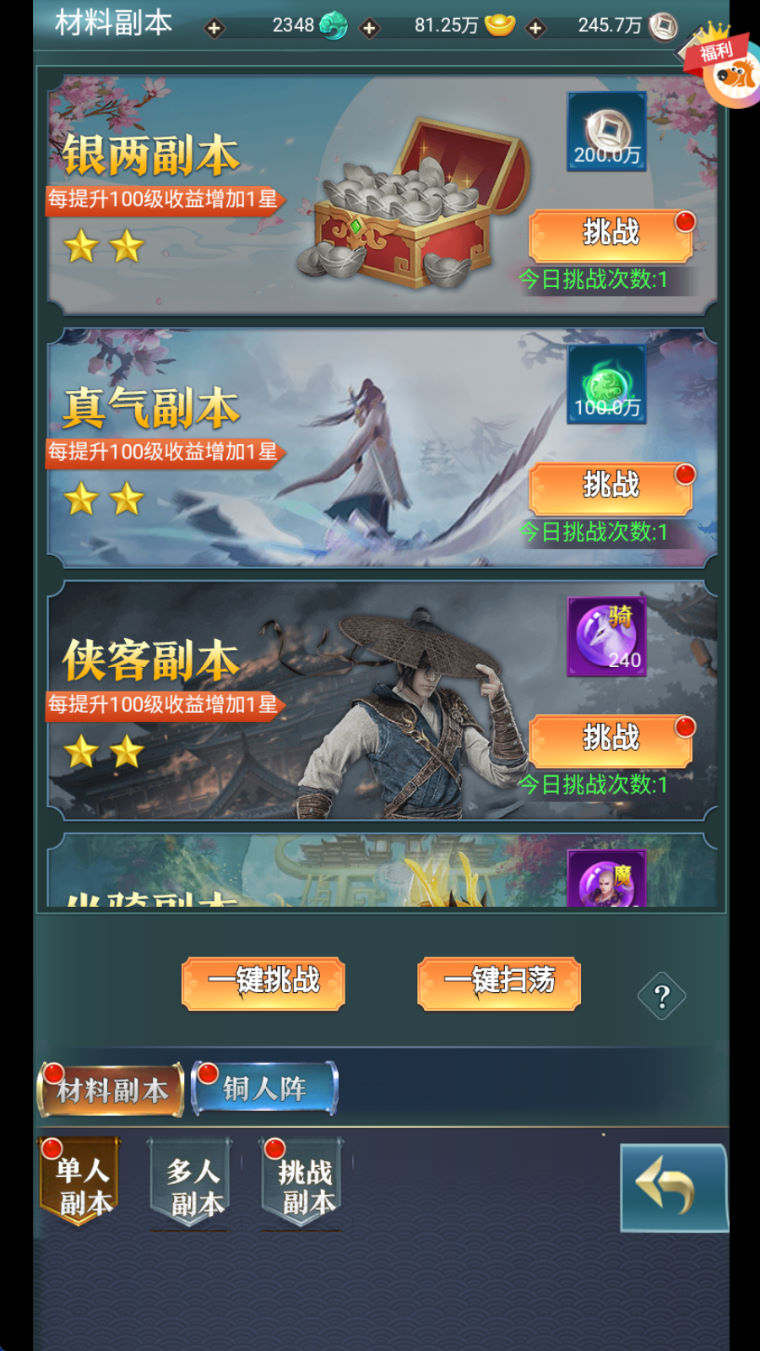This screenshot has height=1351, width=760.
Task: View the 200.0万 silver reward item
Action: [x=607, y=131]
